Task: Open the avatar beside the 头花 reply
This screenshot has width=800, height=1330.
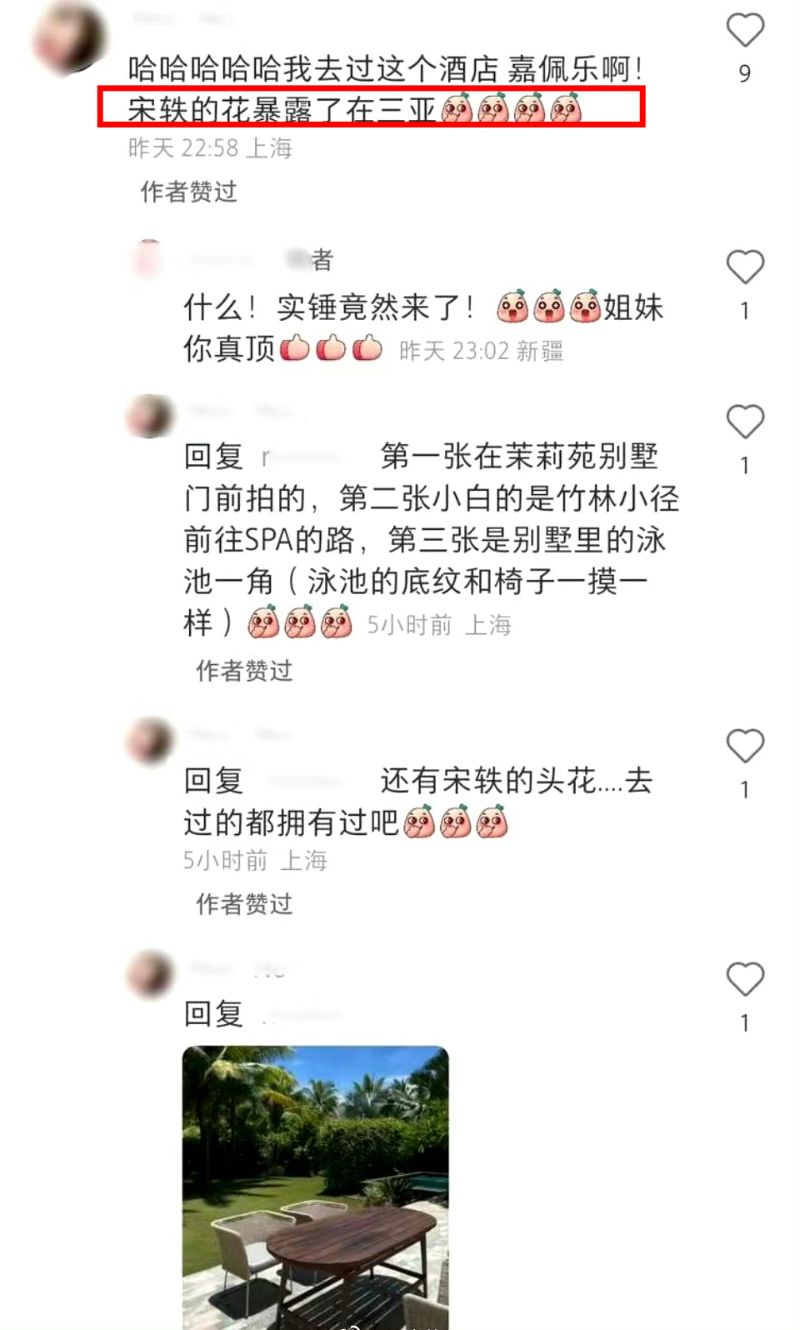Action: 151,741
